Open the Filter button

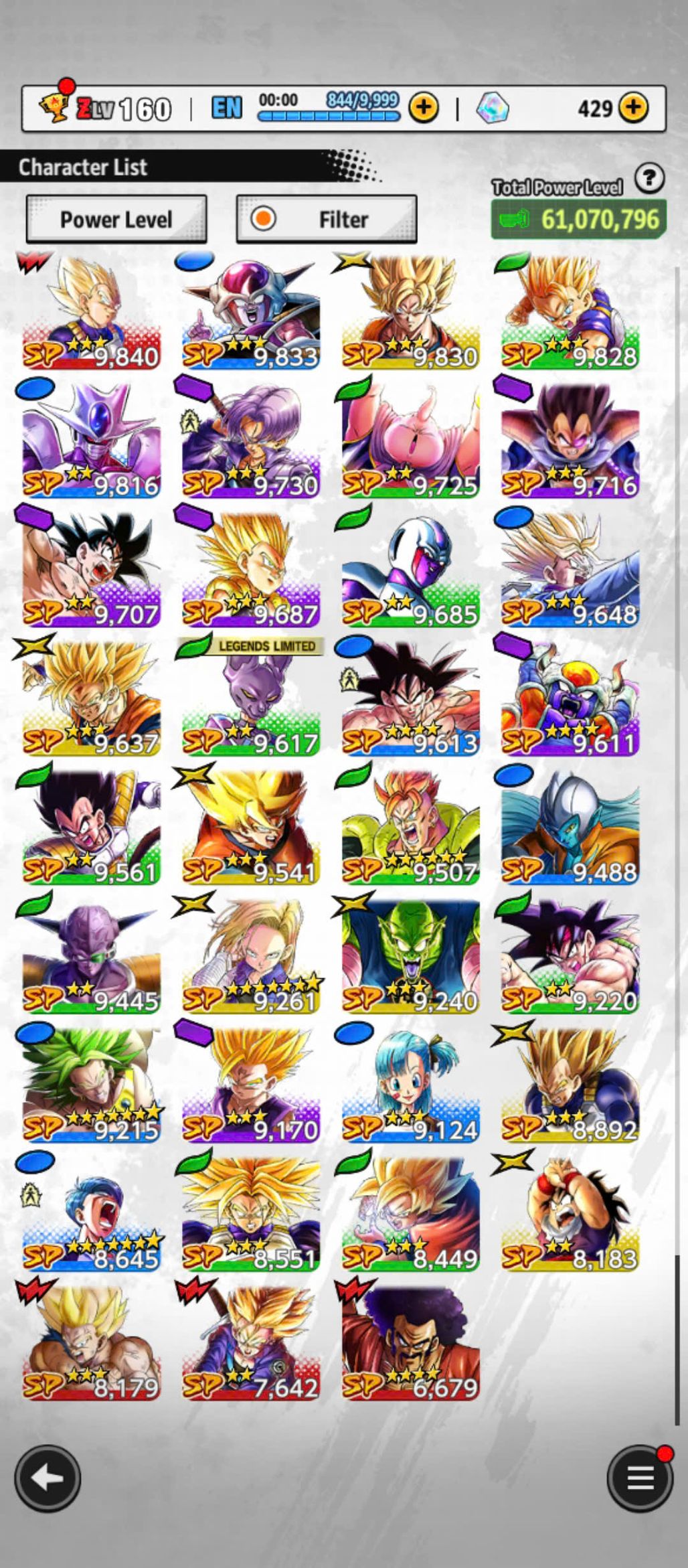pos(327,219)
